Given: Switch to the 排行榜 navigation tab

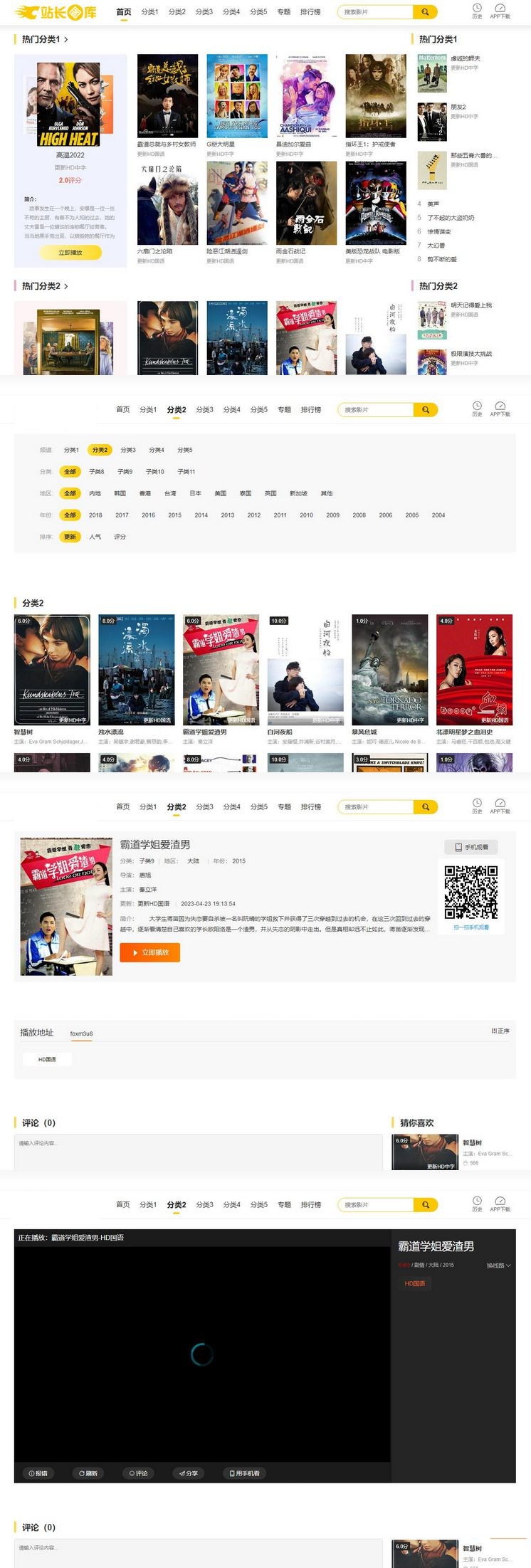Looking at the screenshot, I should coord(308,11).
